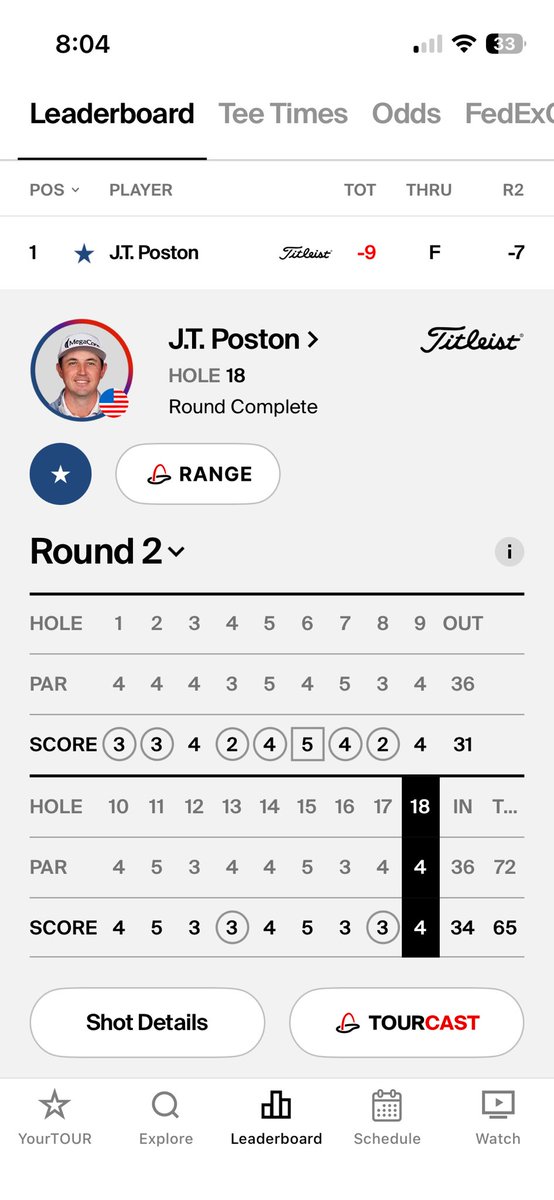This screenshot has width=554, height=1200.
Task: Tap the RANGE button
Action: click(x=198, y=474)
